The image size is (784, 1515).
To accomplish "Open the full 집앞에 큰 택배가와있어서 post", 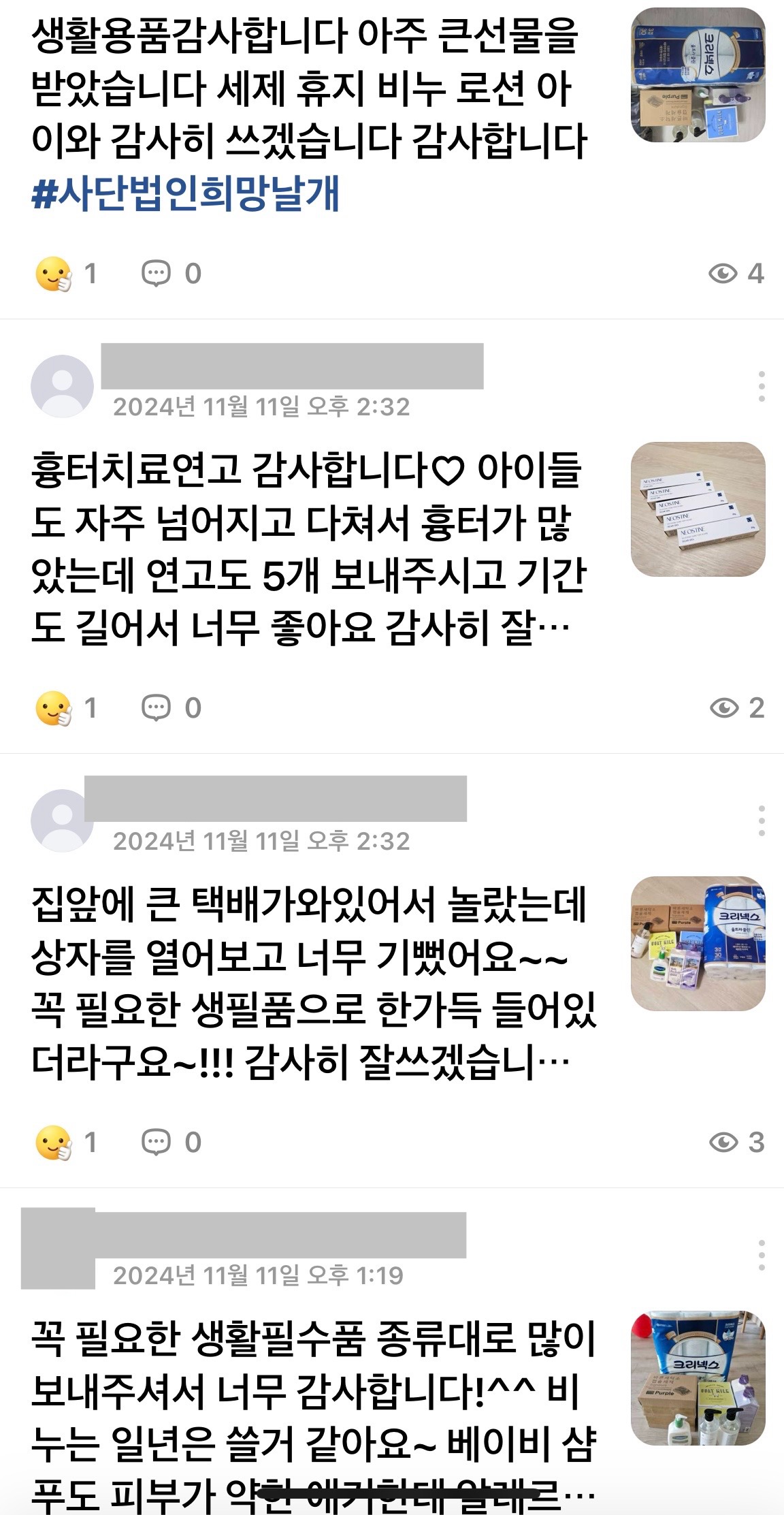I will point(306,983).
